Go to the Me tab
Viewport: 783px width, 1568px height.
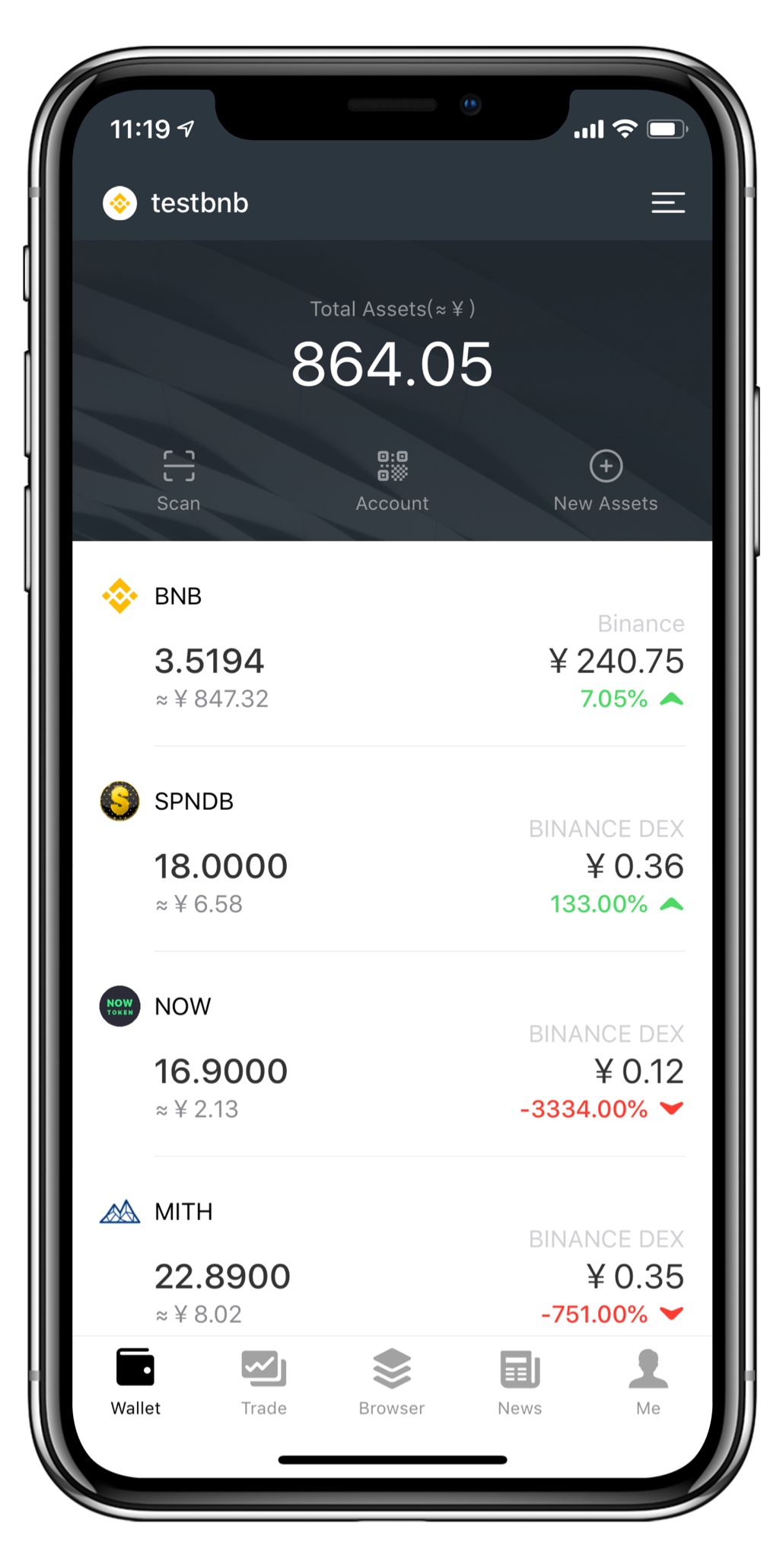(x=648, y=1382)
